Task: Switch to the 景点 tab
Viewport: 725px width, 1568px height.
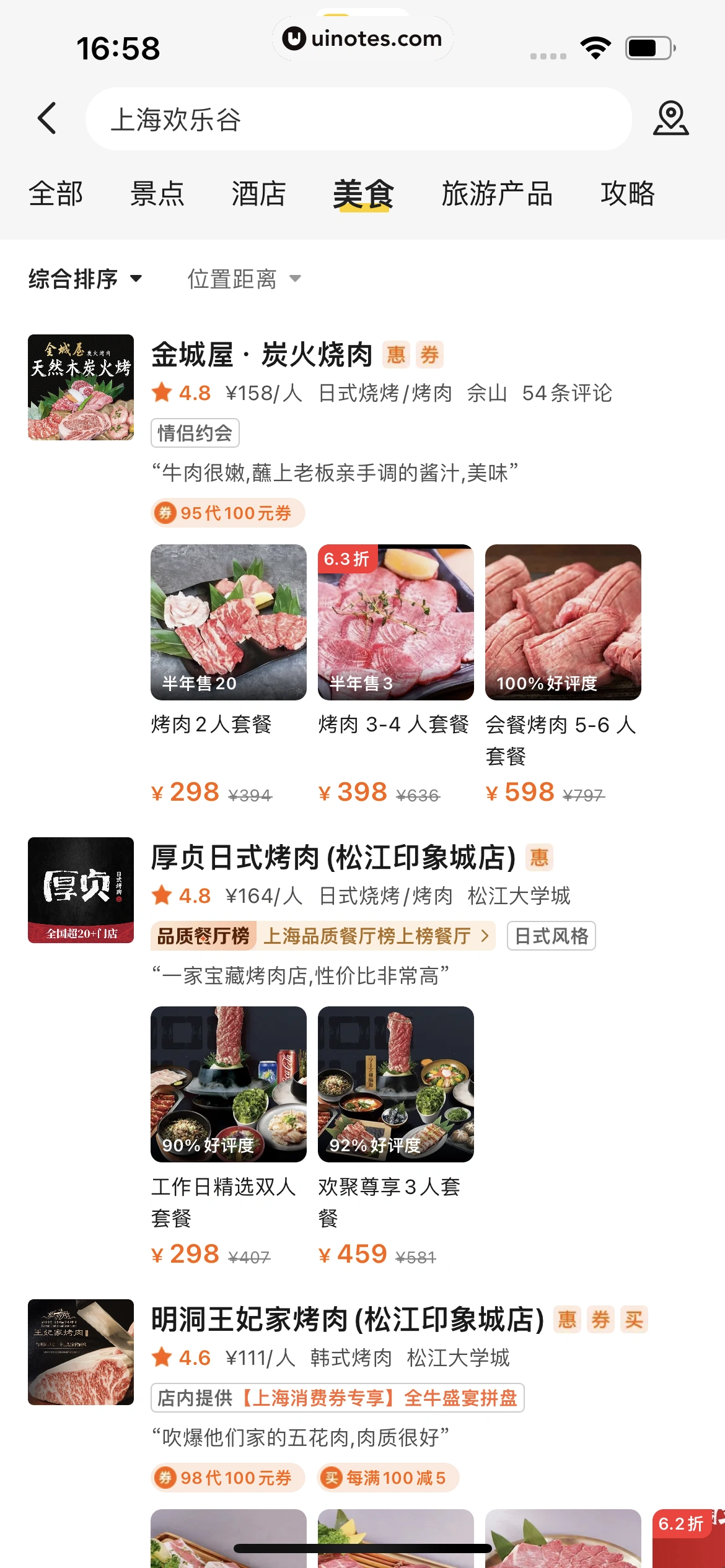Action: coord(157,194)
